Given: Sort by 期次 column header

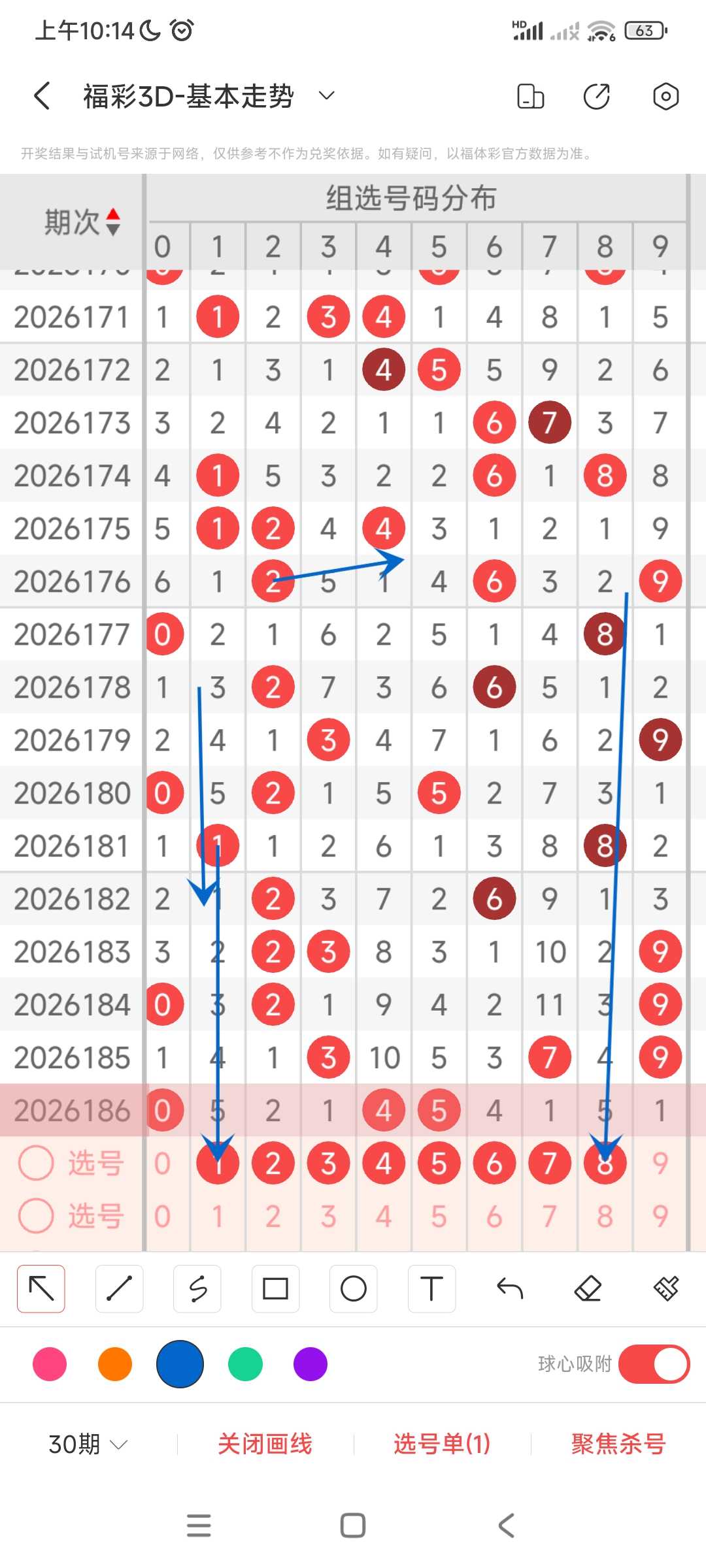Looking at the screenshot, I should tap(82, 222).
